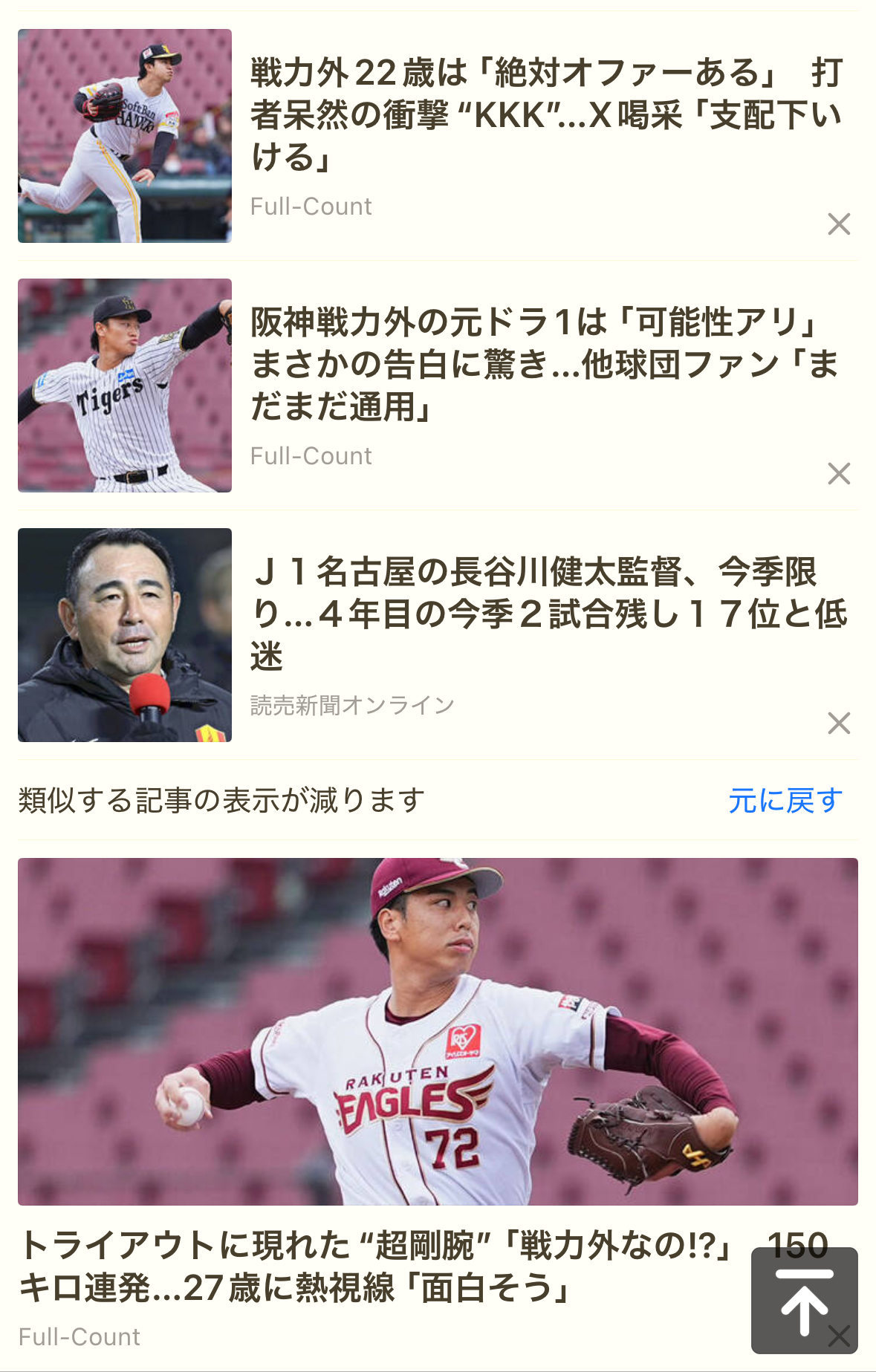The width and height of the screenshot is (876, 1372).
Task: Open the トライアウト超剛腕 article
Action: tap(372, 1267)
